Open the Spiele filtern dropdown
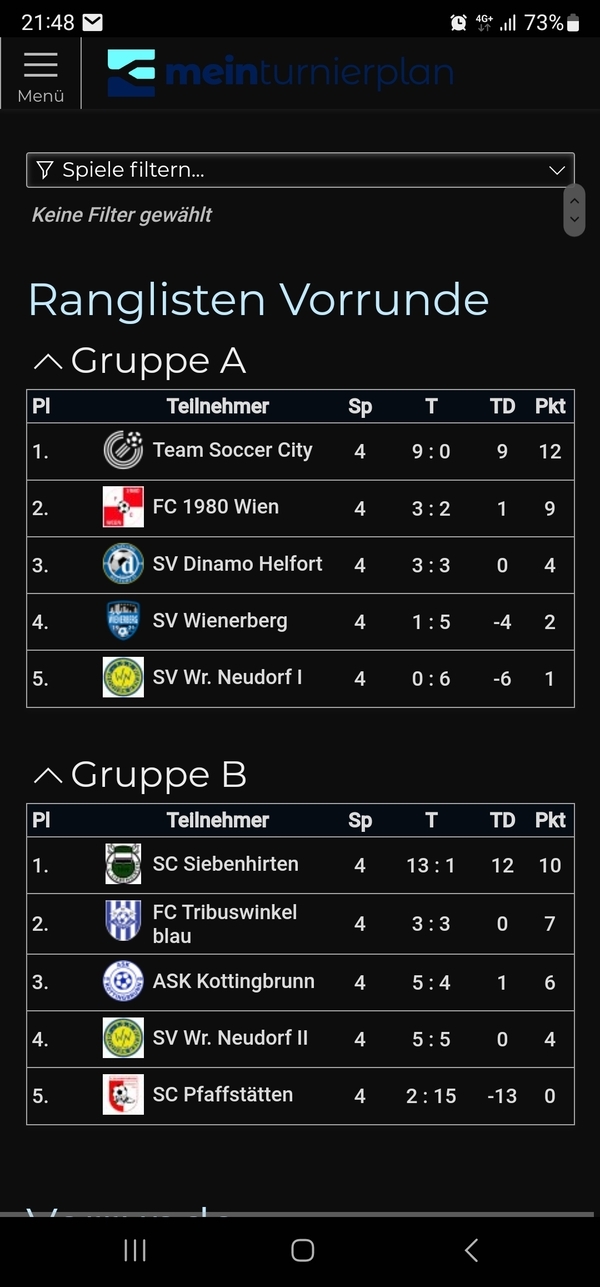This screenshot has width=600, height=1287. coord(300,170)
